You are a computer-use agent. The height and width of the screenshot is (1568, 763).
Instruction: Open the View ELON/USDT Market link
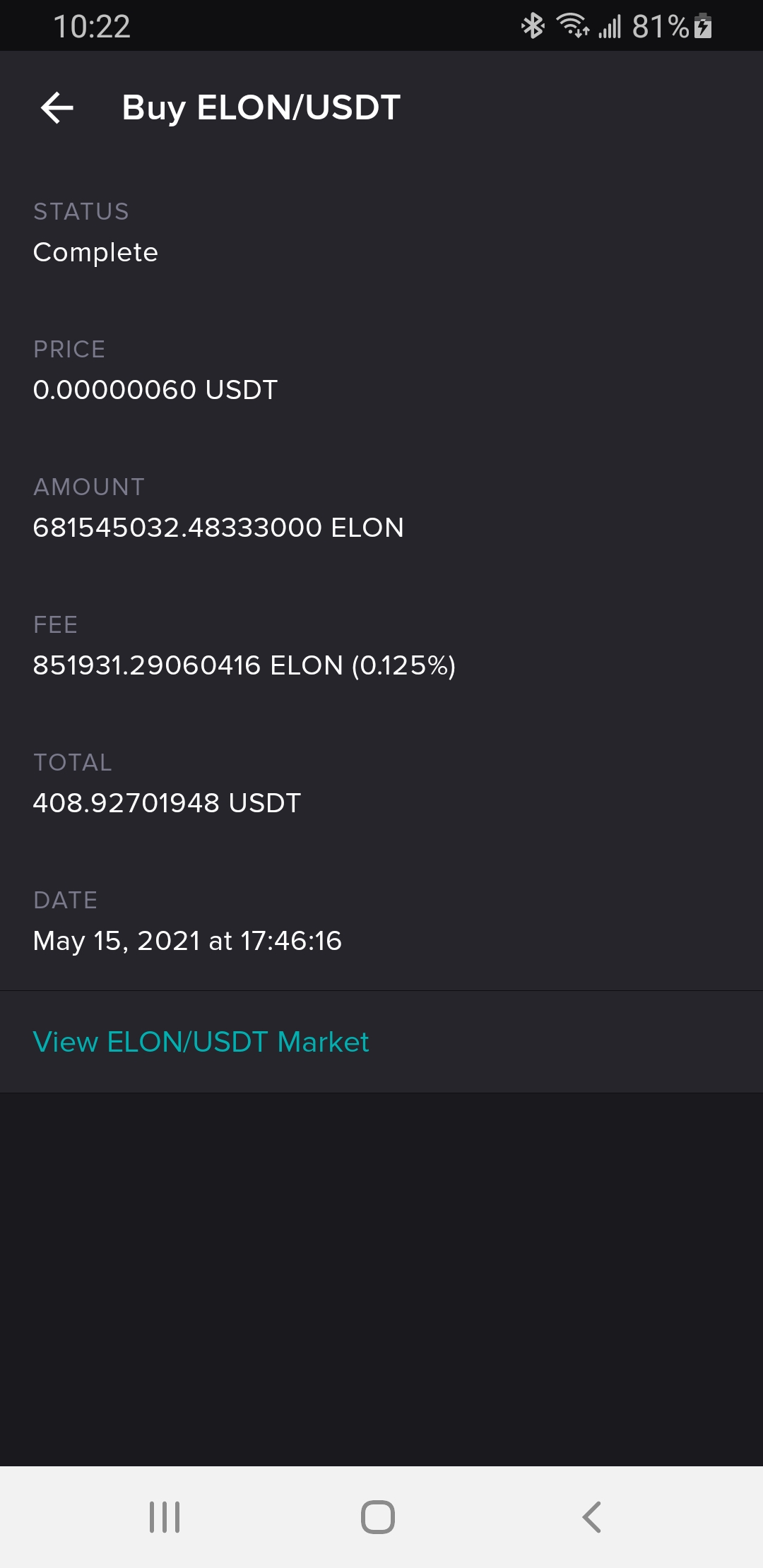point(202,1041)
